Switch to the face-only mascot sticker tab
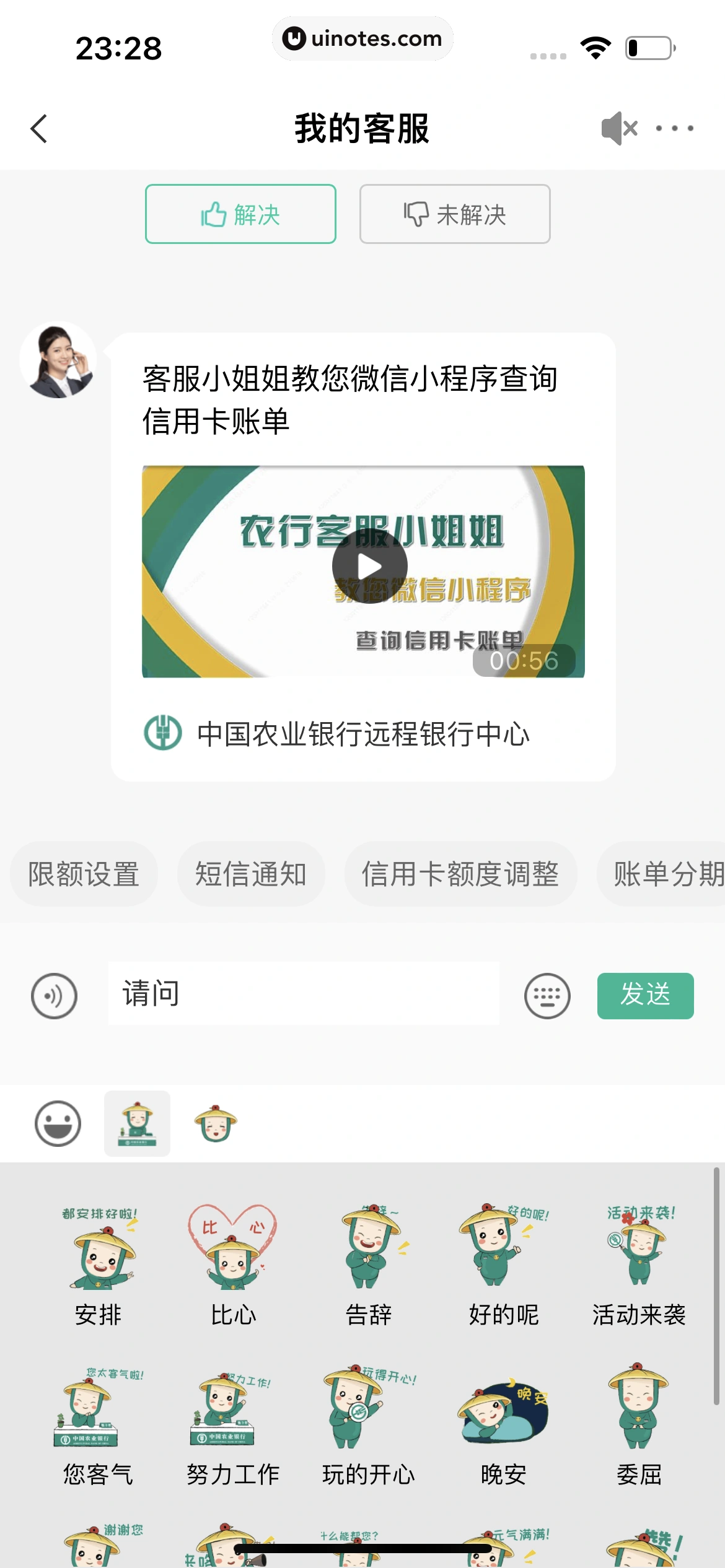This screenshot has width=725, height=1568. click(216, 1123)
